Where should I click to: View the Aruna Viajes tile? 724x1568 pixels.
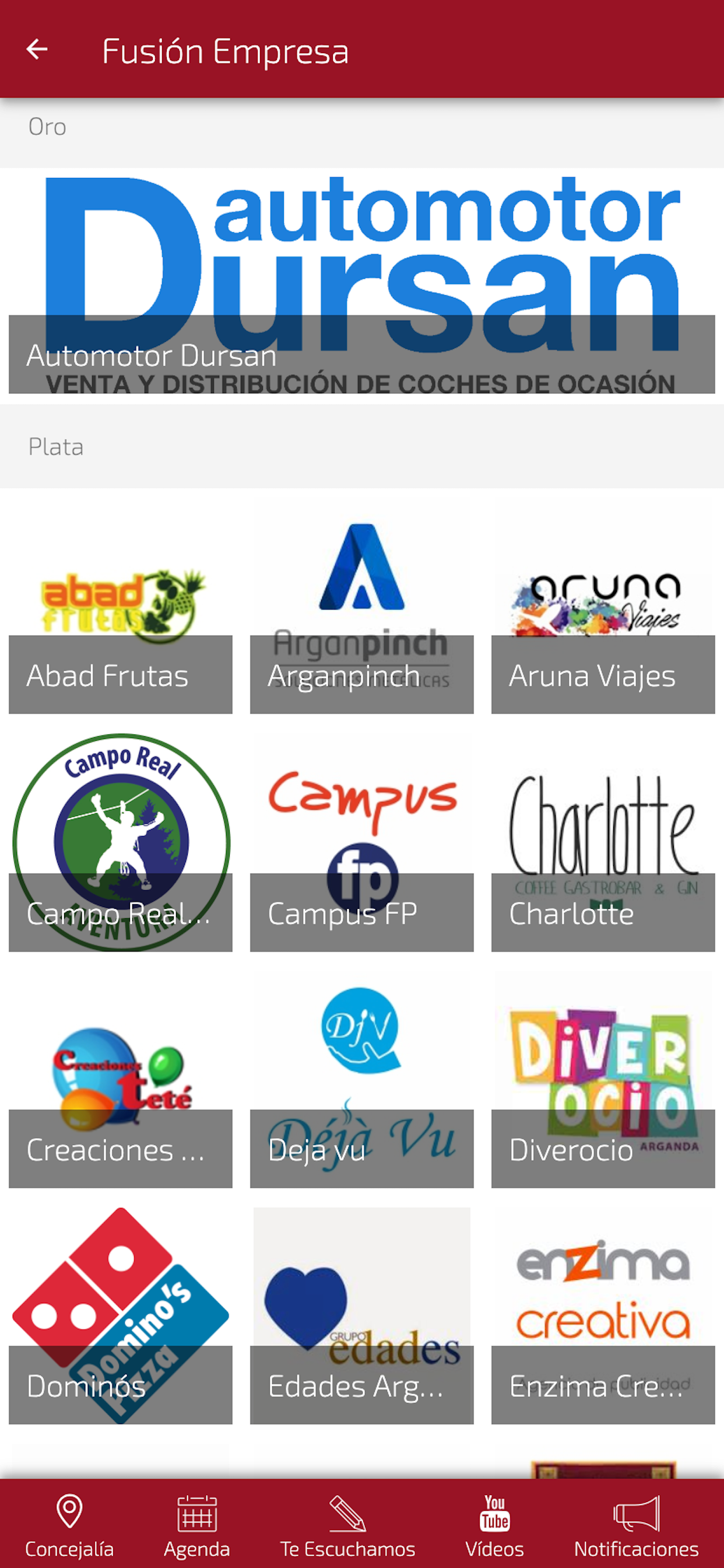click(x=603, y=605)
